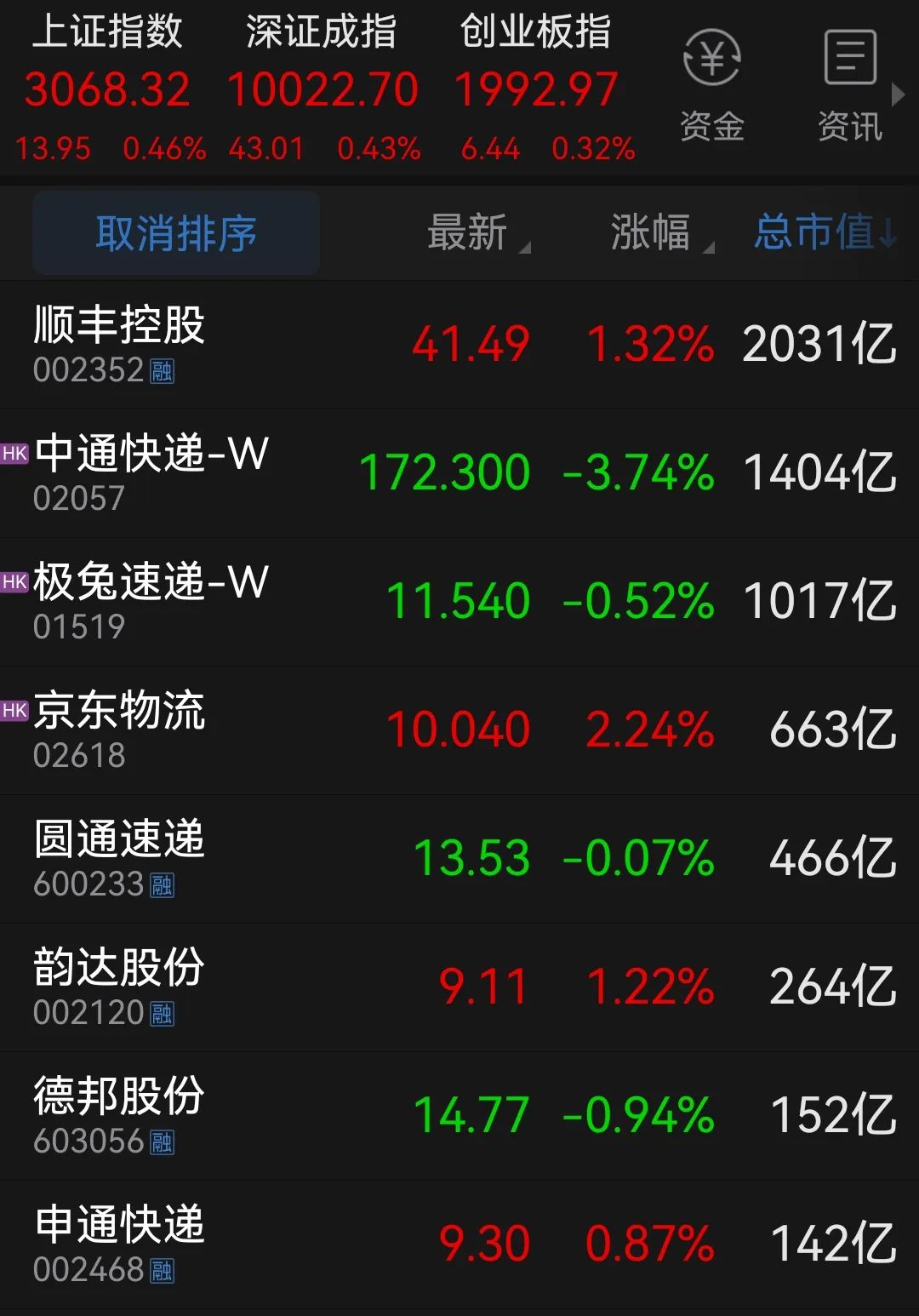919x1316 pixels.
Task: Sort the list by 最新 price
Action: [477, 233]
